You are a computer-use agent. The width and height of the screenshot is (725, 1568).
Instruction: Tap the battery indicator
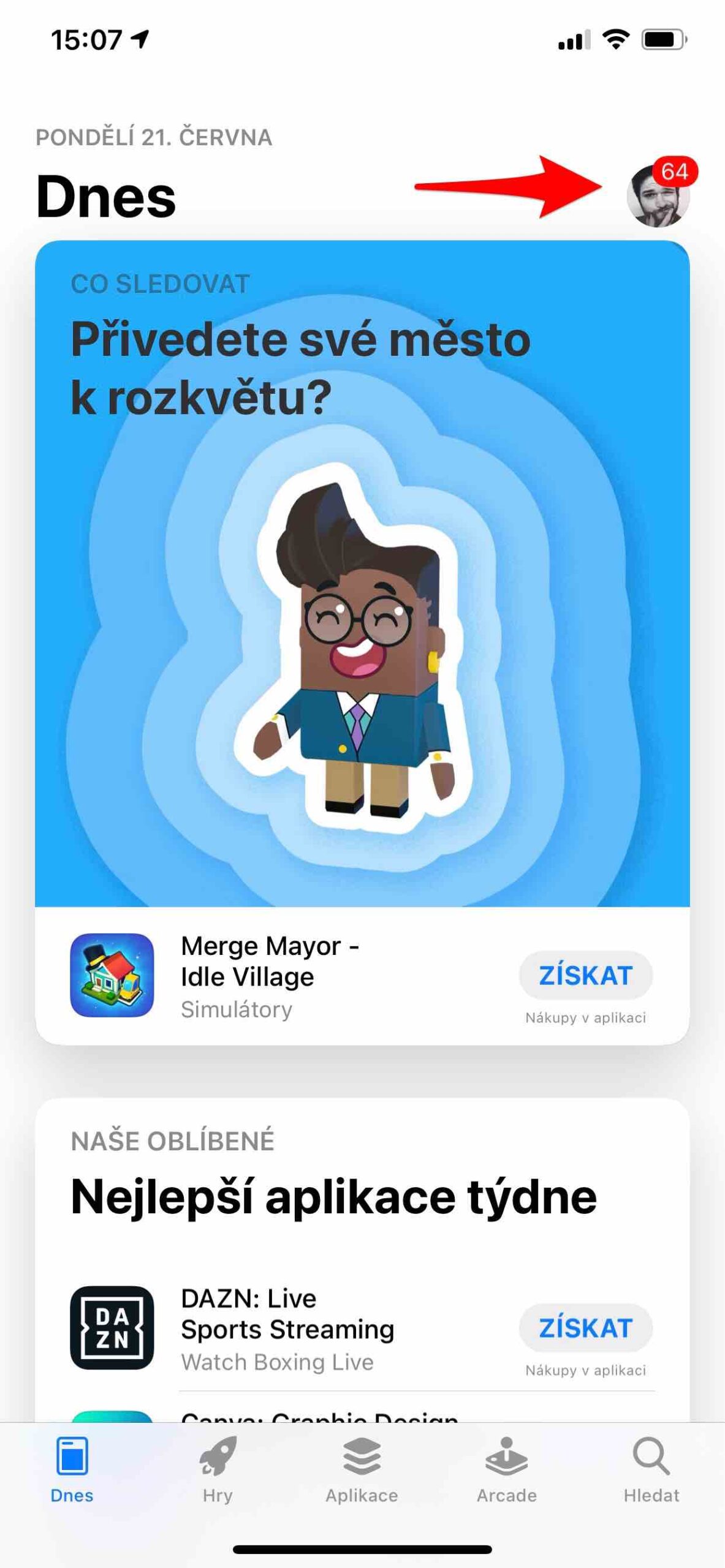tap(665, 39)
